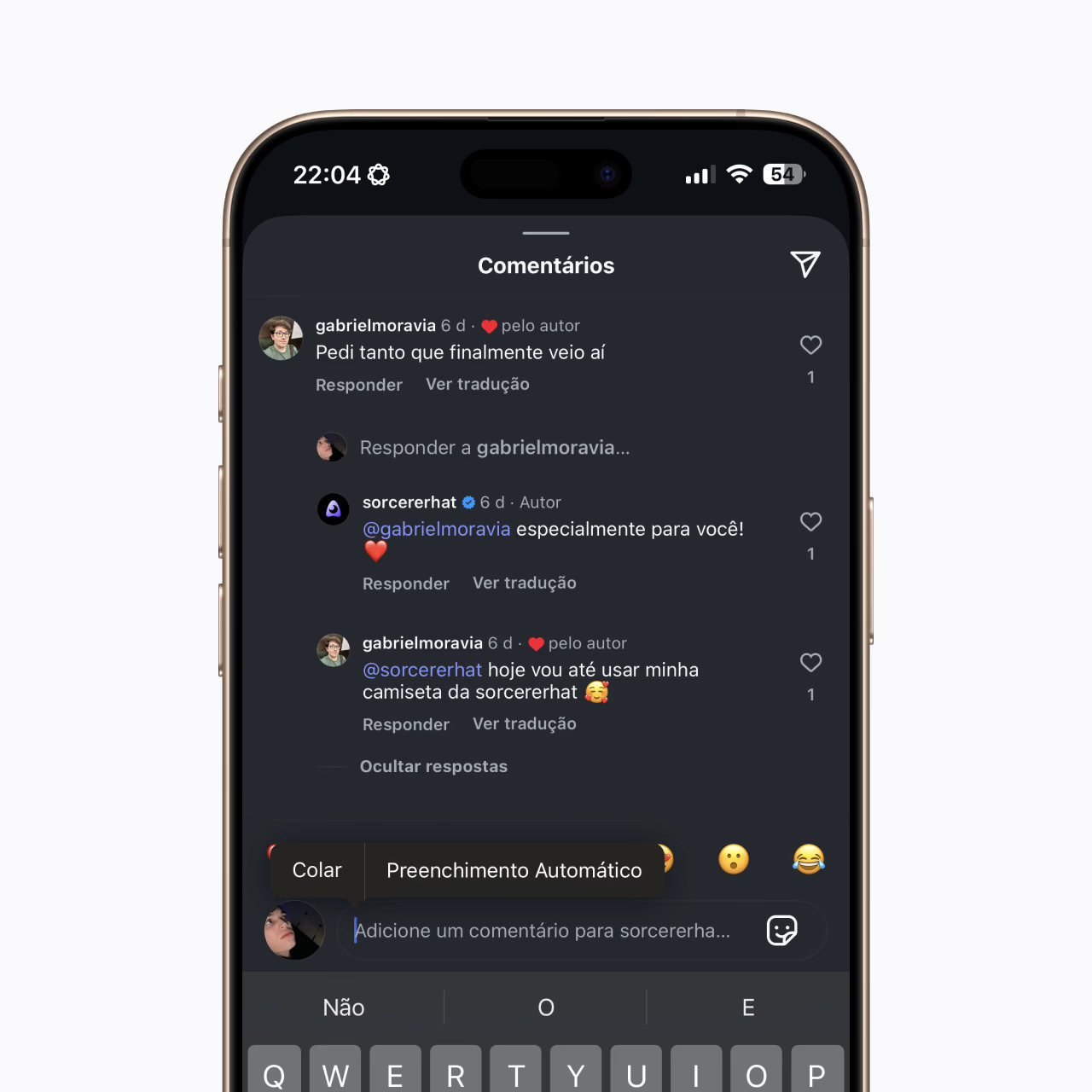Translate sorcererhat's reply with Ver tradução
The height and width of the screenshot is (1092, 1092).
[x=524, y=583]
